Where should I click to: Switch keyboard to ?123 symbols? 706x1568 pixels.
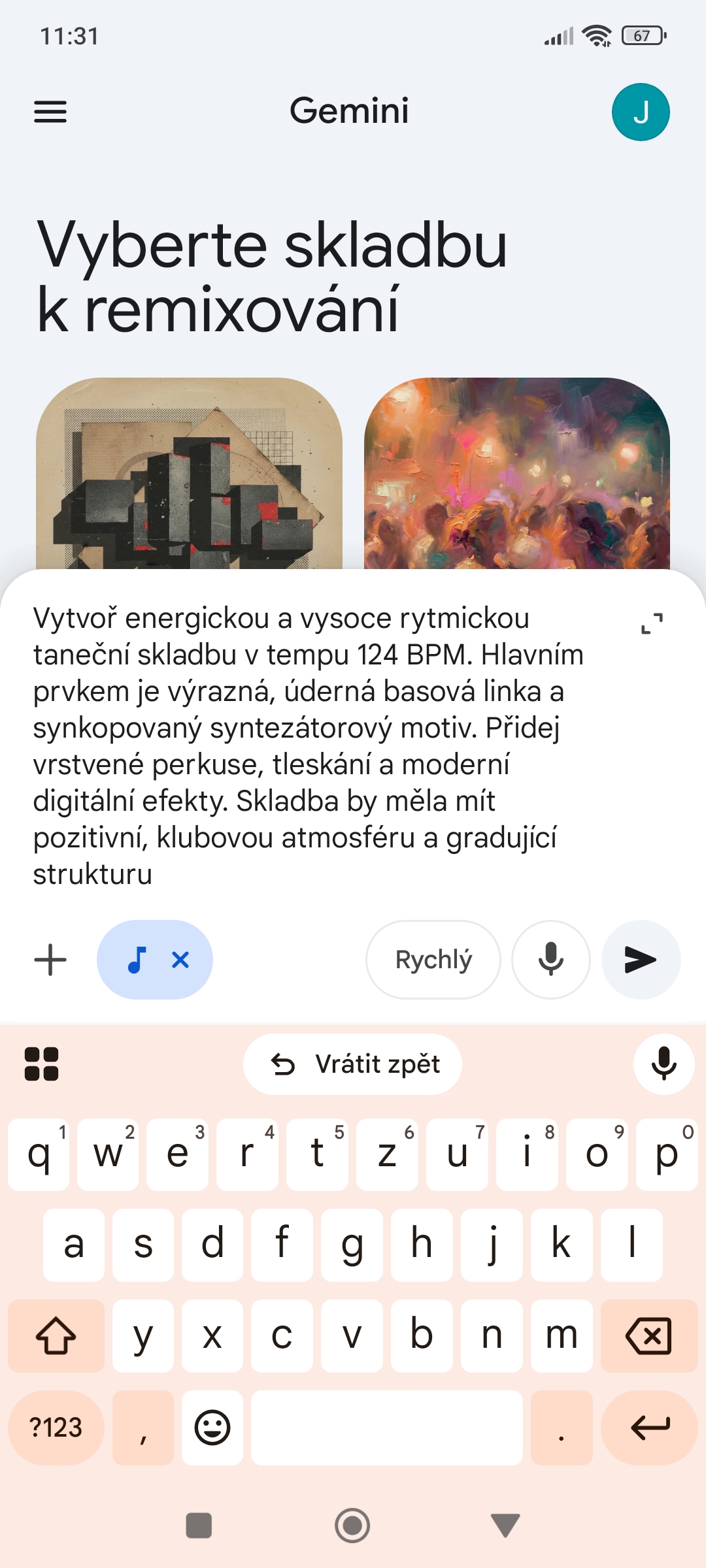tap(56, 1428)
